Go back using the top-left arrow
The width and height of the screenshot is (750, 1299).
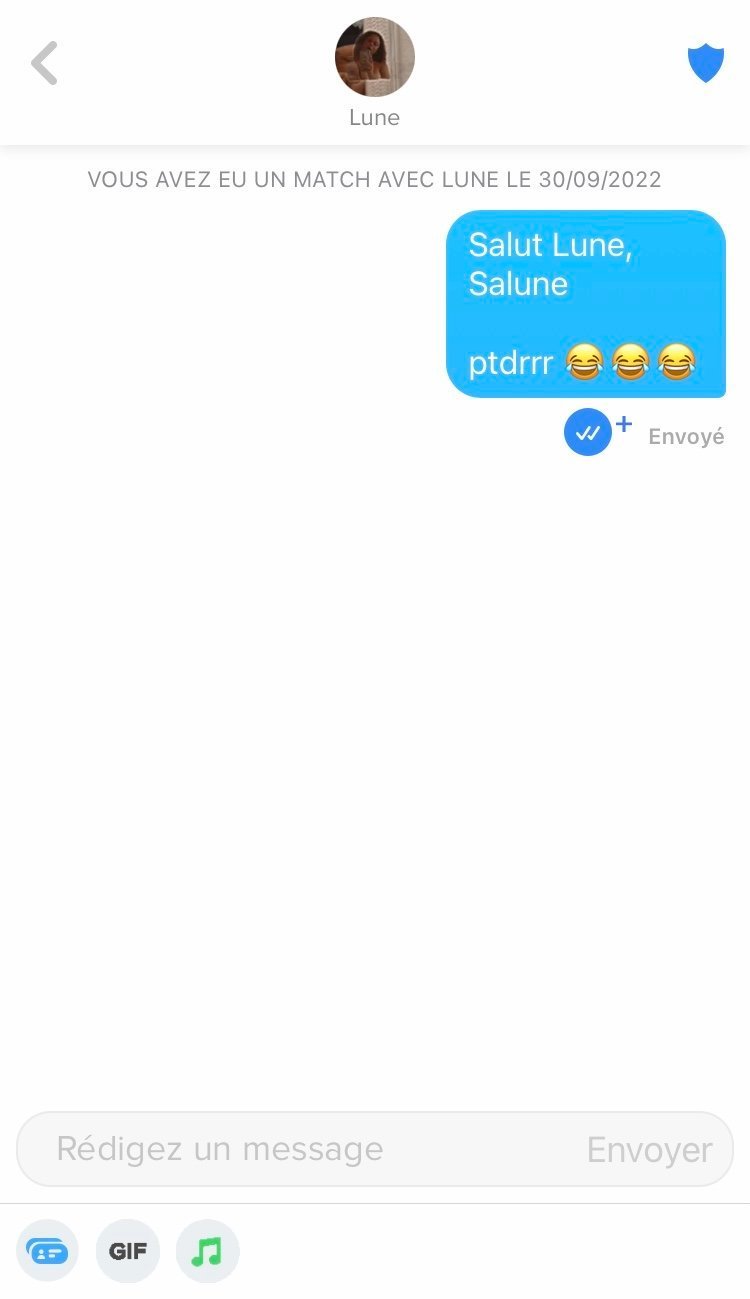[x=45, y=63]
